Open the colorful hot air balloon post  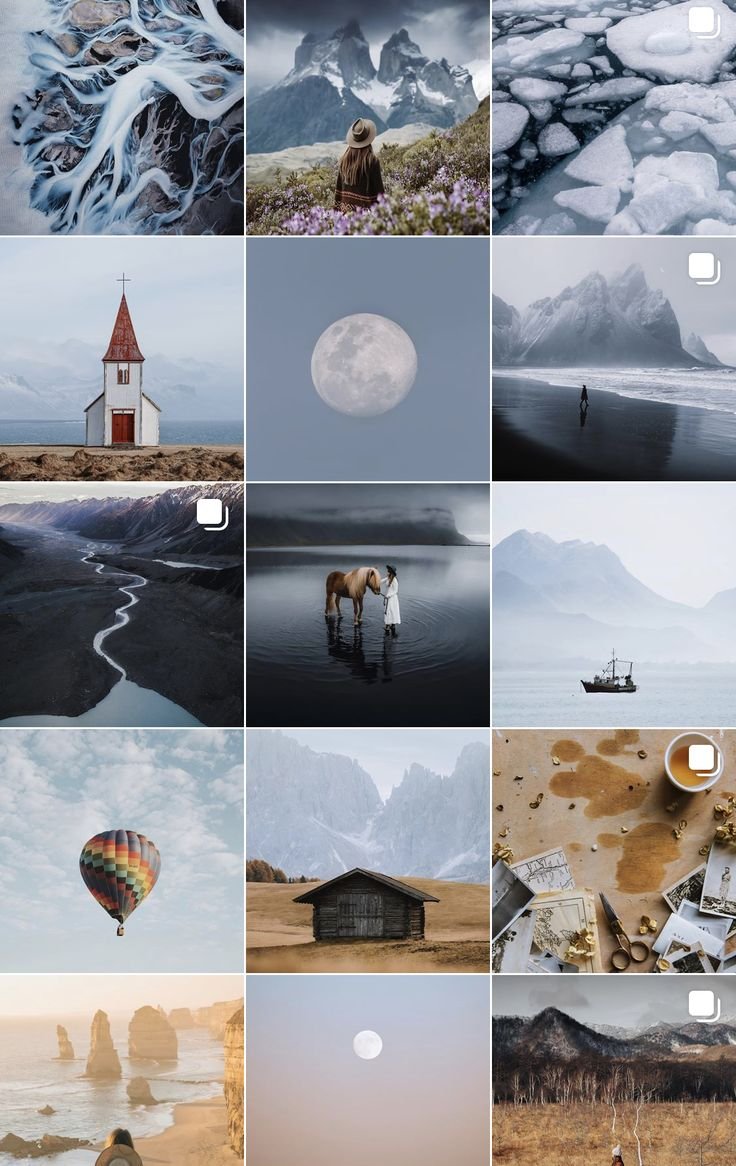tap(121, 850)
